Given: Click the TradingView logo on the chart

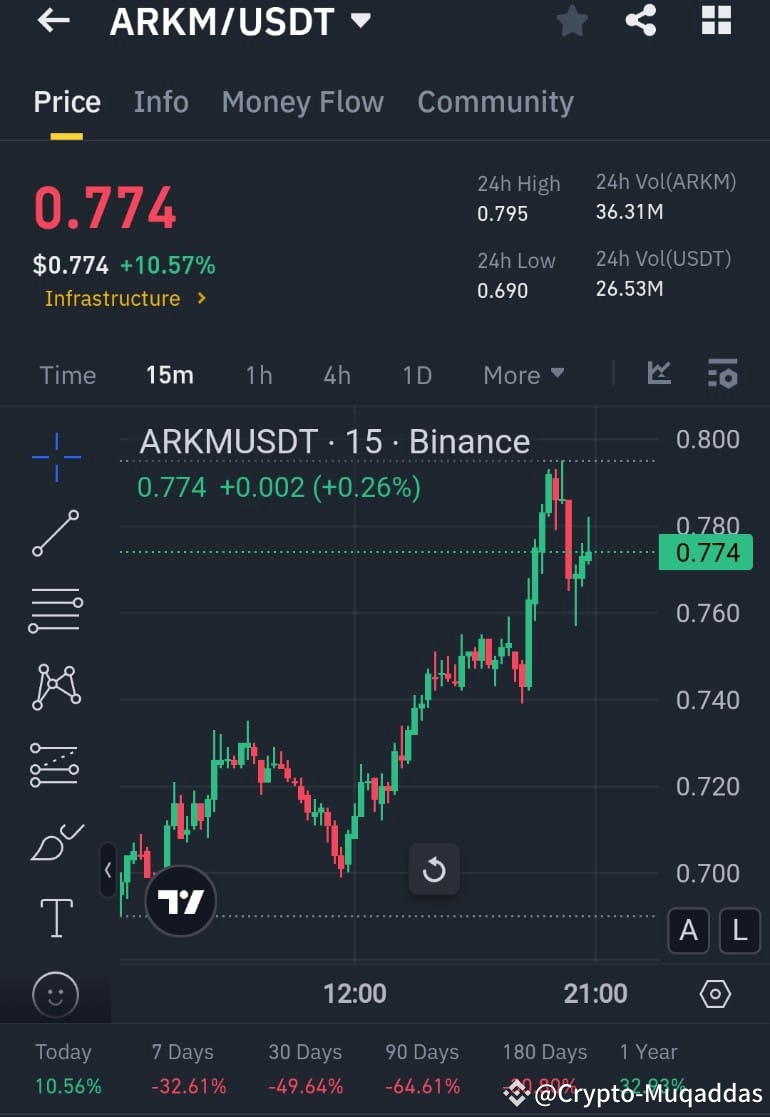Looking at the screenshot, I should click(180, 900).
